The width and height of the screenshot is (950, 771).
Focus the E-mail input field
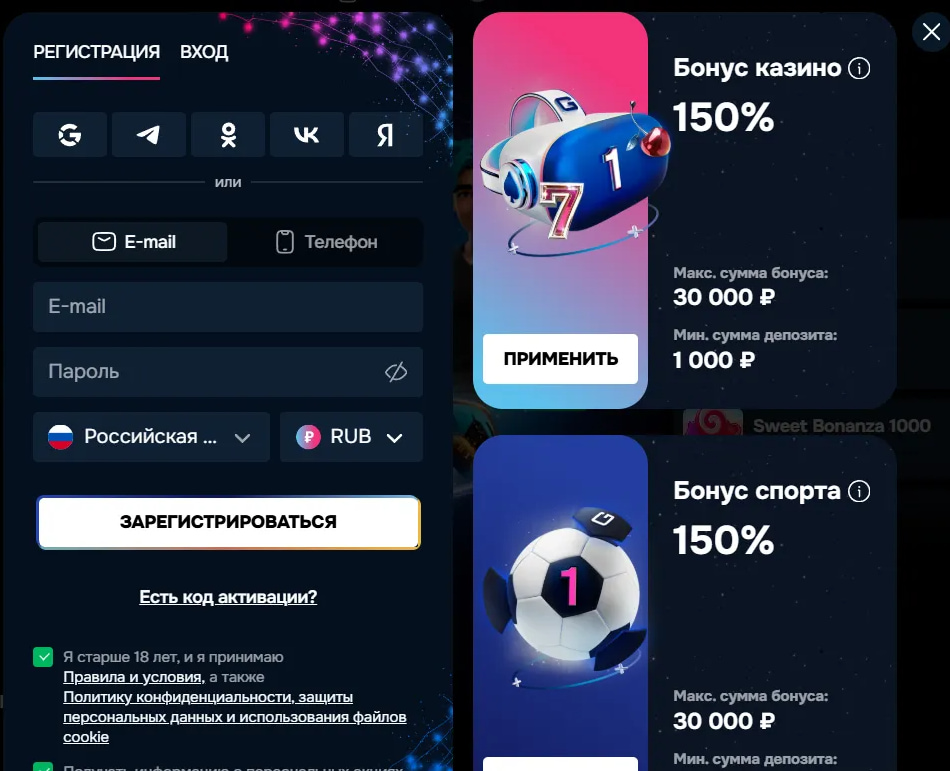click(x=228, y=307)
